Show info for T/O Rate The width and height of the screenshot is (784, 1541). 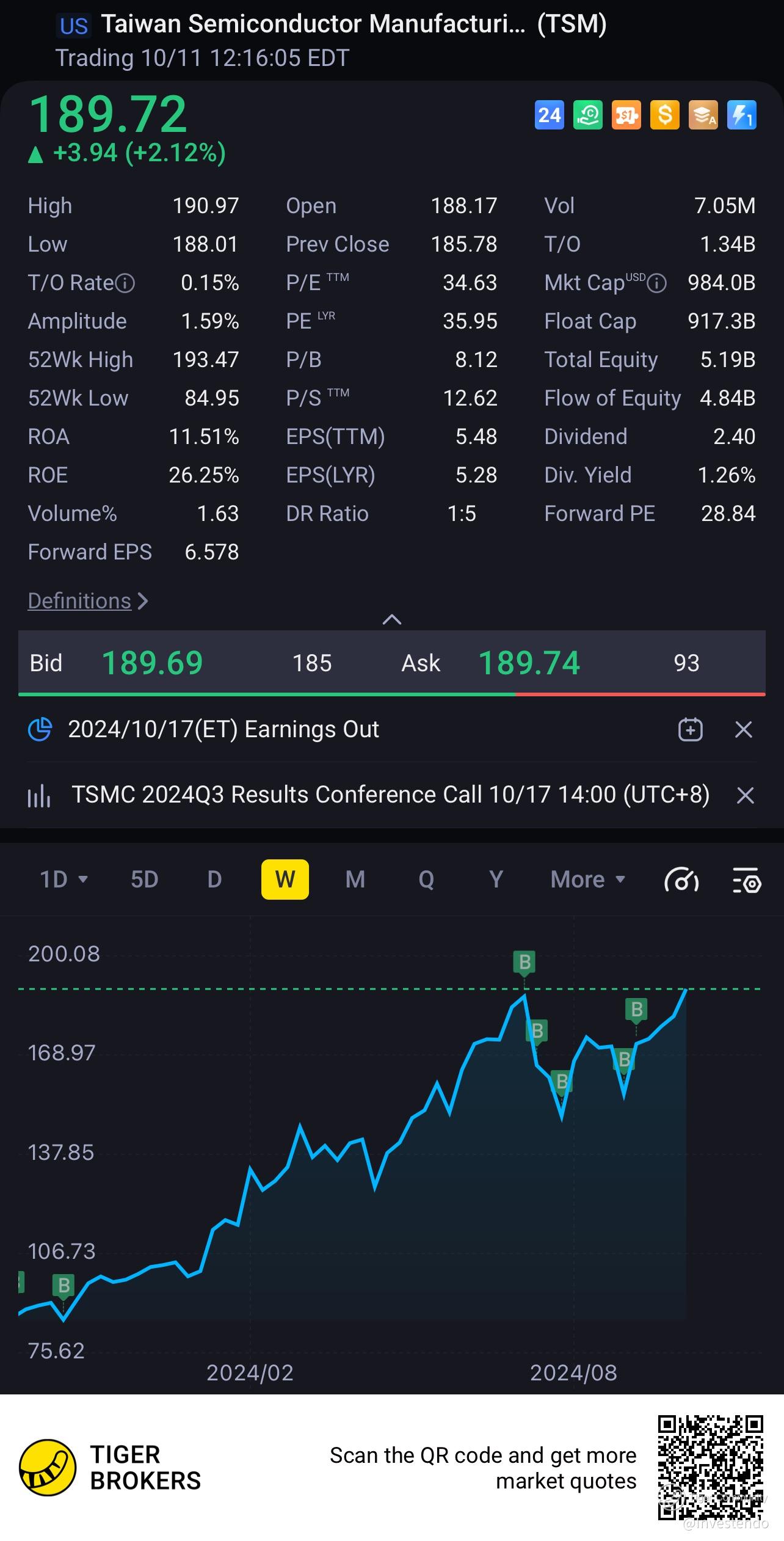click(125, 283)
